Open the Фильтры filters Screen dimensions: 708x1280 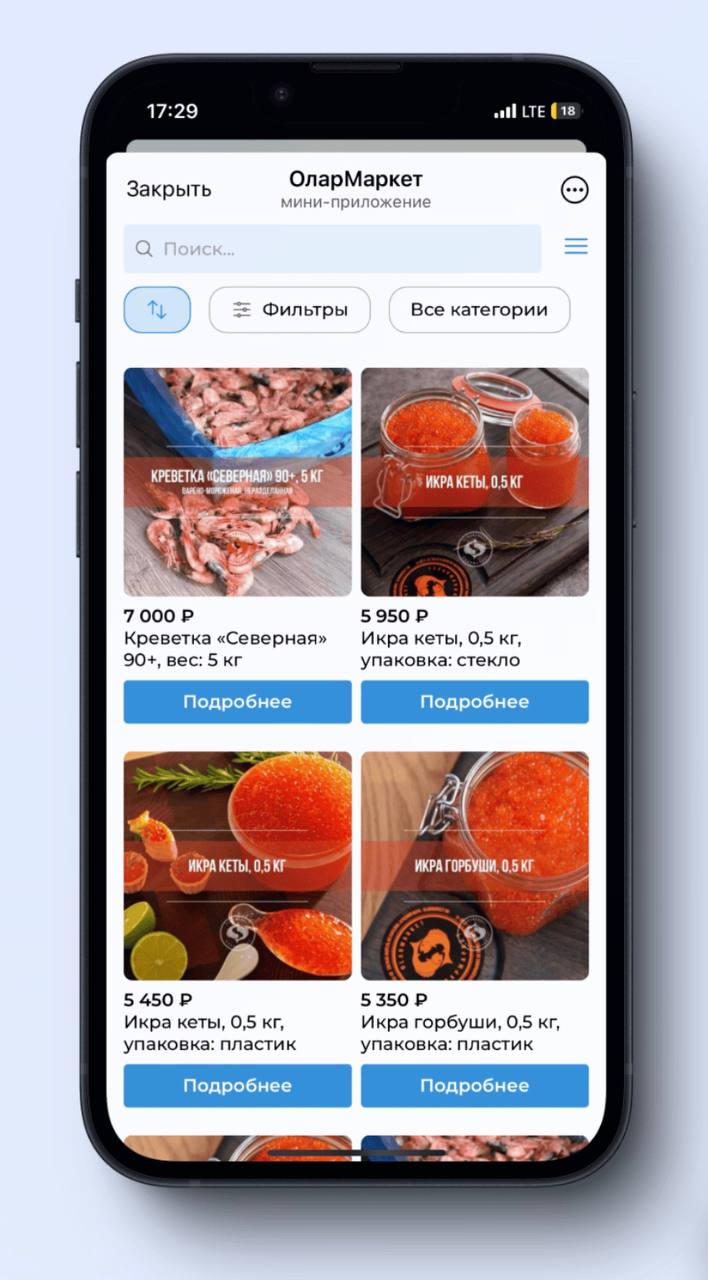point(290,310)
